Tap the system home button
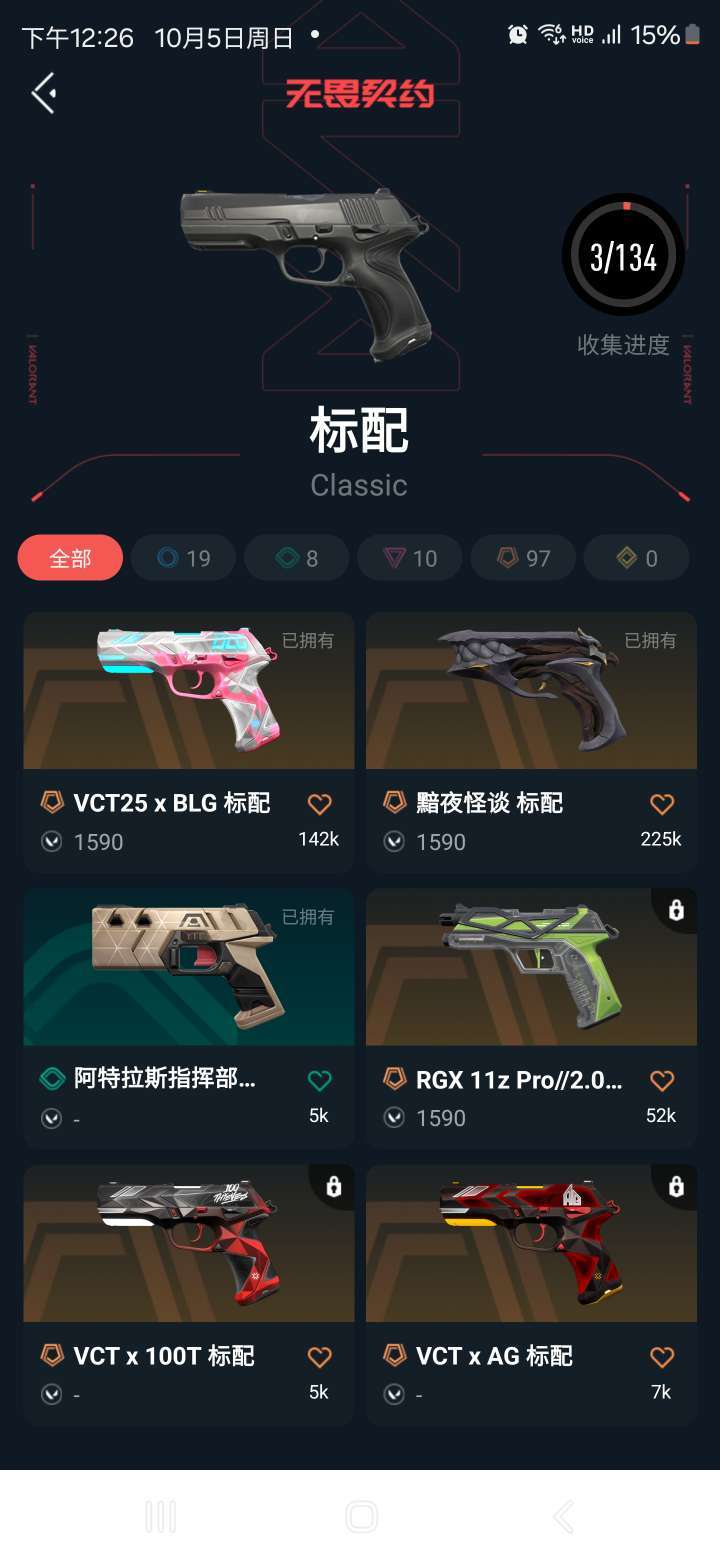The height and width of the screenshot is (1560, 720). [x=361, y=1517]
